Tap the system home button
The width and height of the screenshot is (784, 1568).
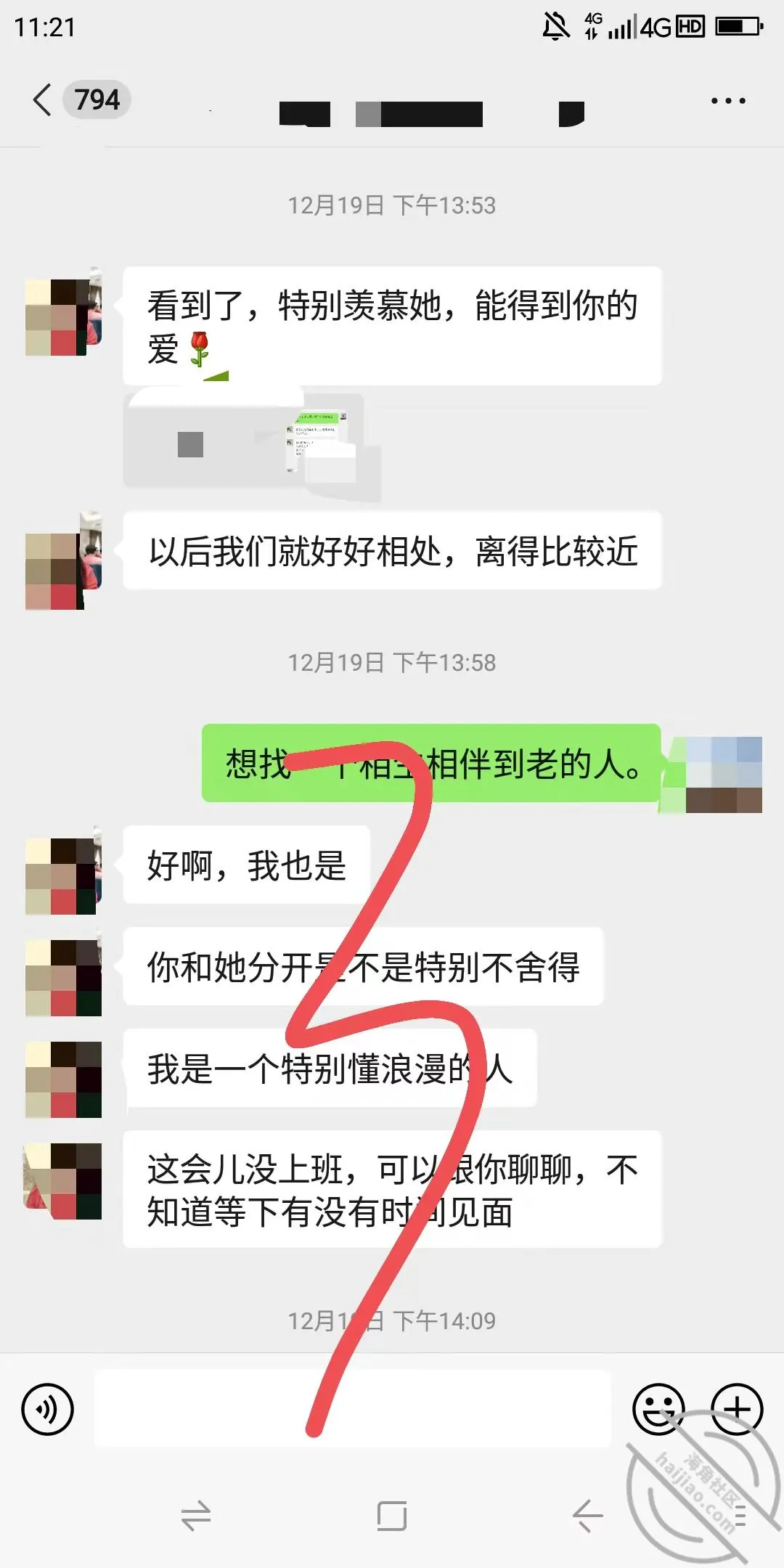pyautogui.click(x=392, y=1516)
